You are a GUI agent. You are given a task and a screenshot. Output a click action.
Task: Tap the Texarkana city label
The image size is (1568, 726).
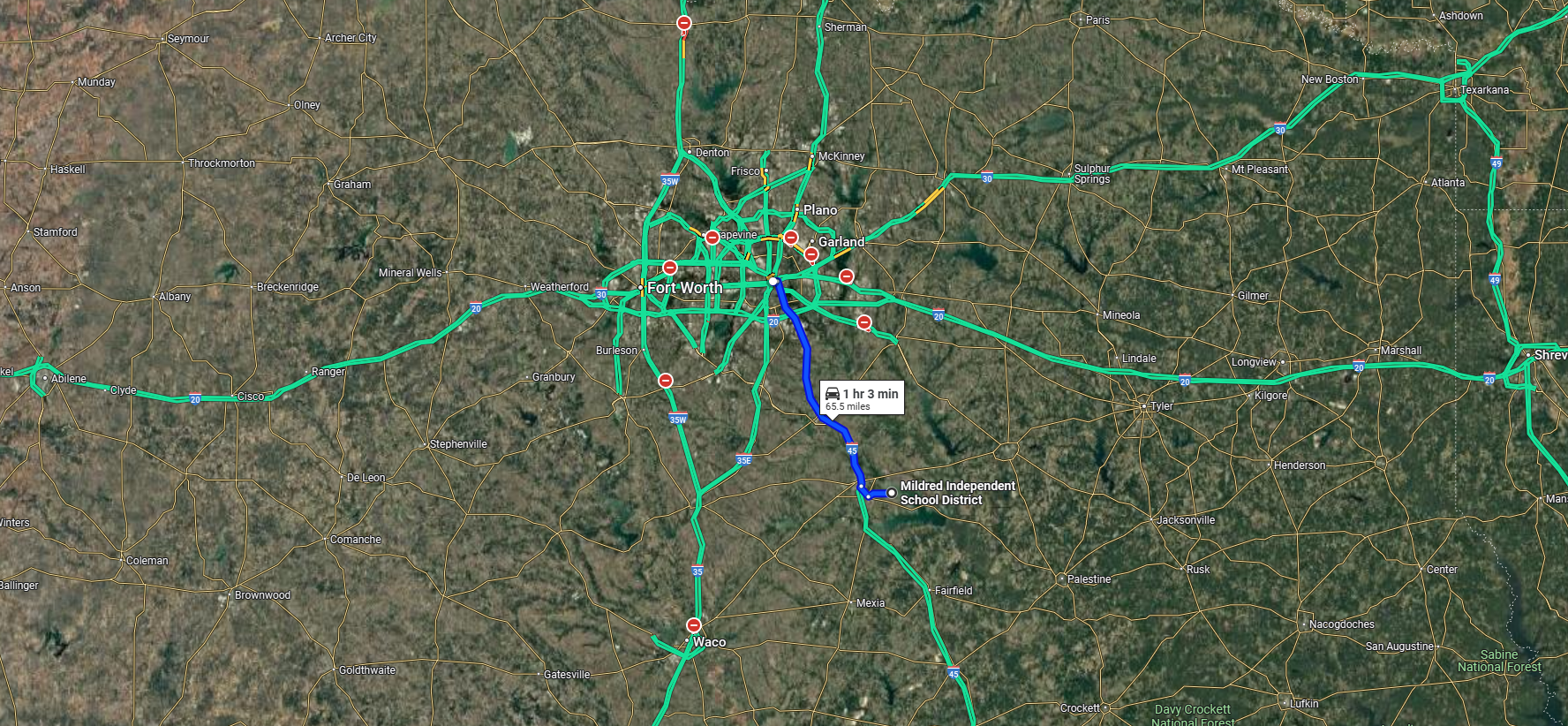click(1484, 90)
